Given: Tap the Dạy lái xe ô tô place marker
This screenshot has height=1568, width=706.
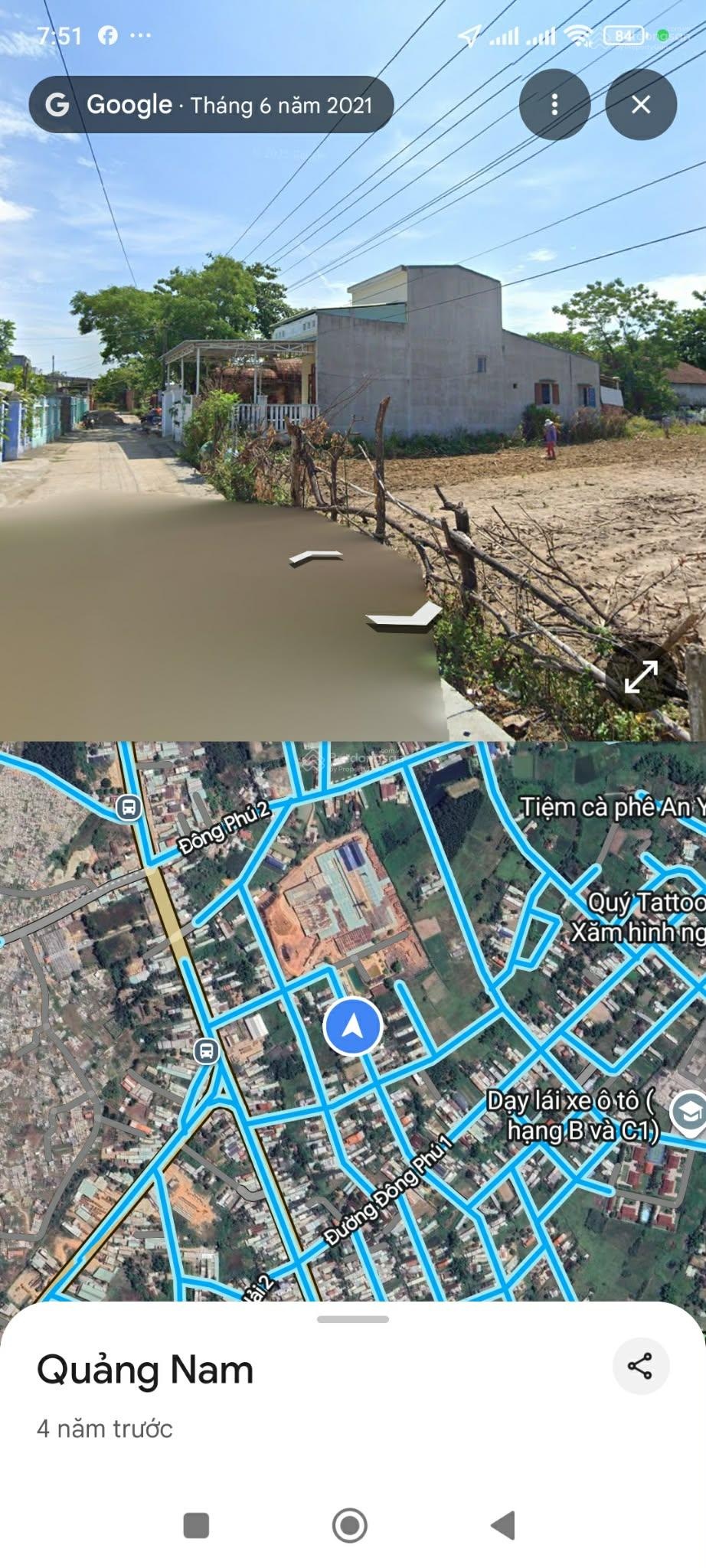Looking at the screenshot, I should [687, 1112].
